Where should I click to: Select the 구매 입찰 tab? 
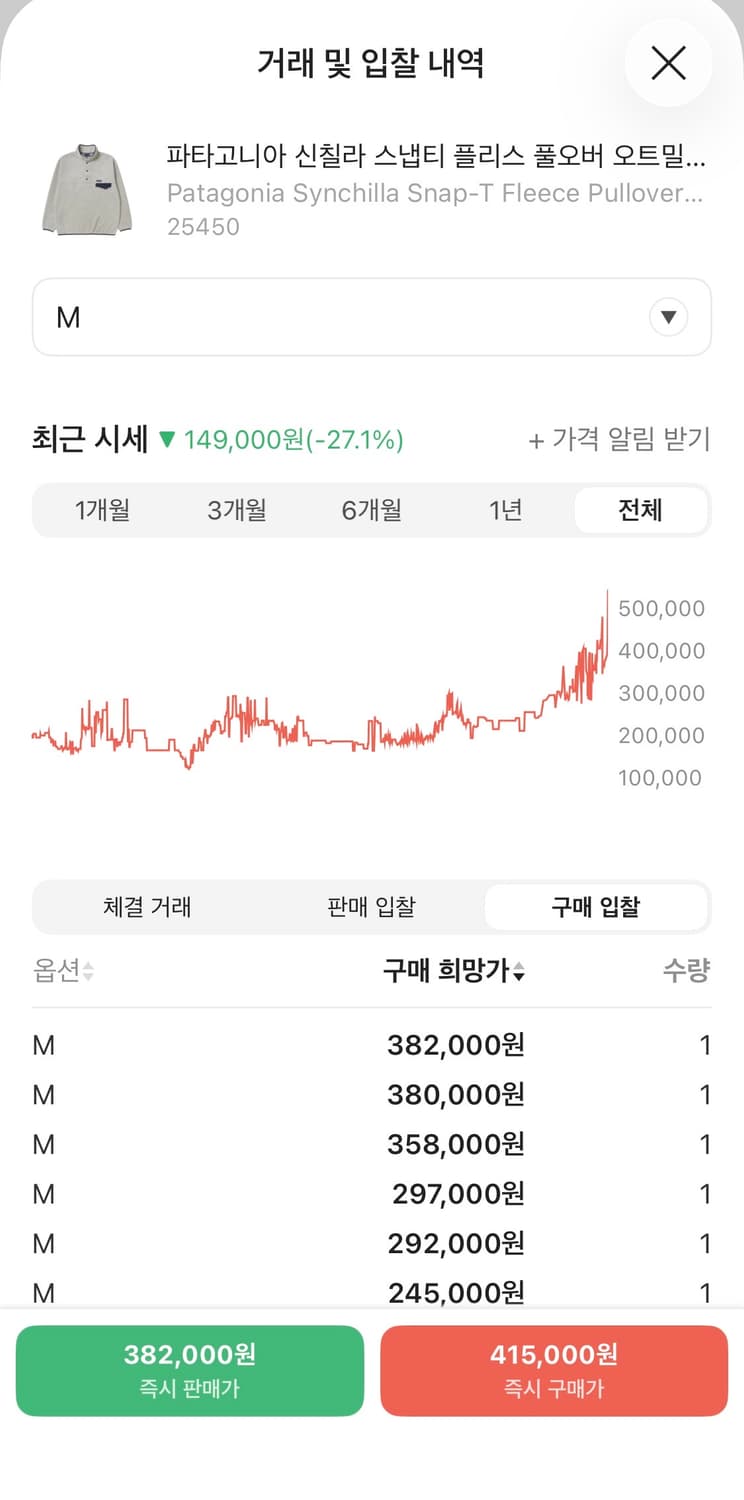[x=597, y=907]
